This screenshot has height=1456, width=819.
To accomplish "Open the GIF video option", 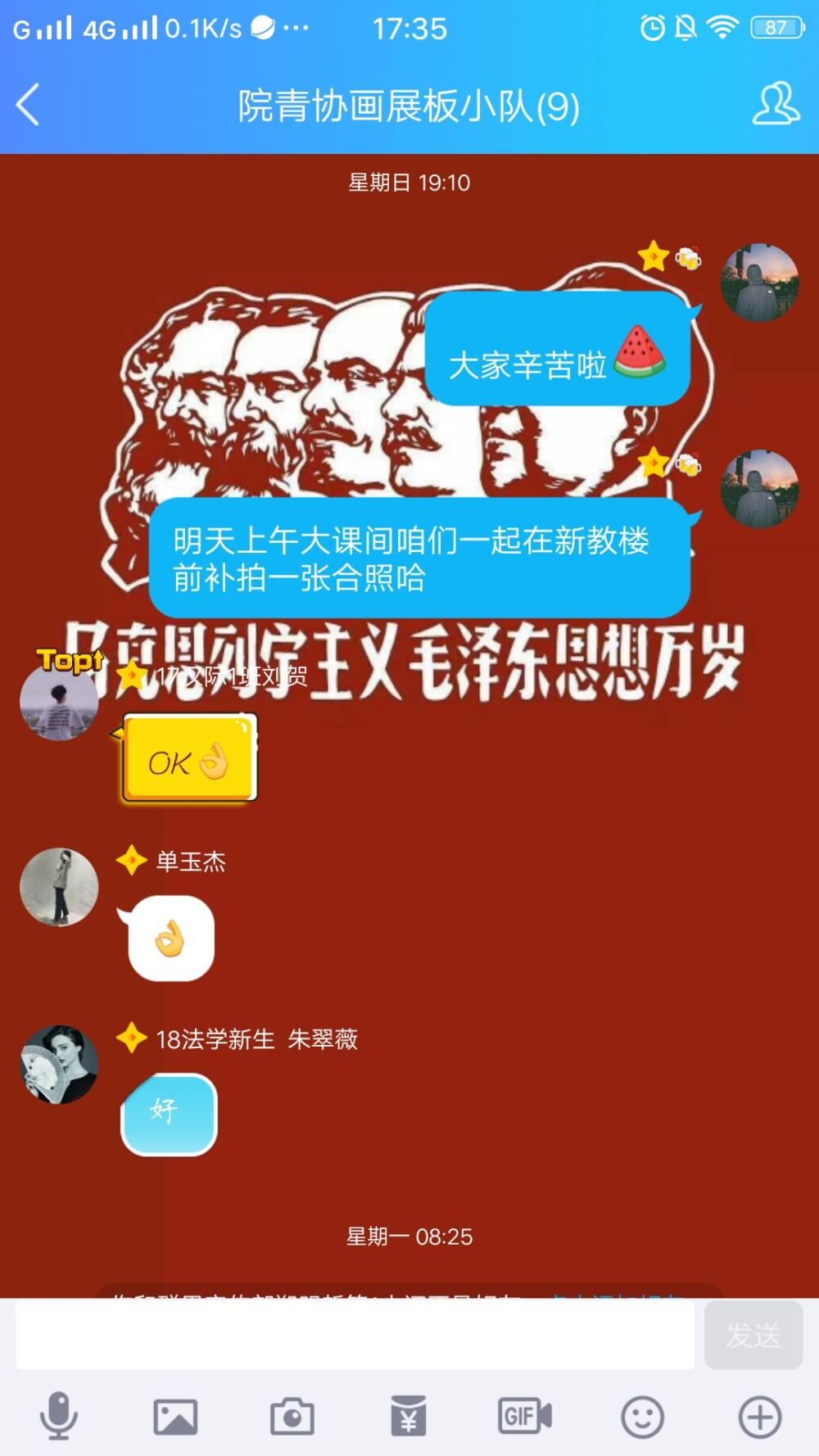I will coord(525,1417).
